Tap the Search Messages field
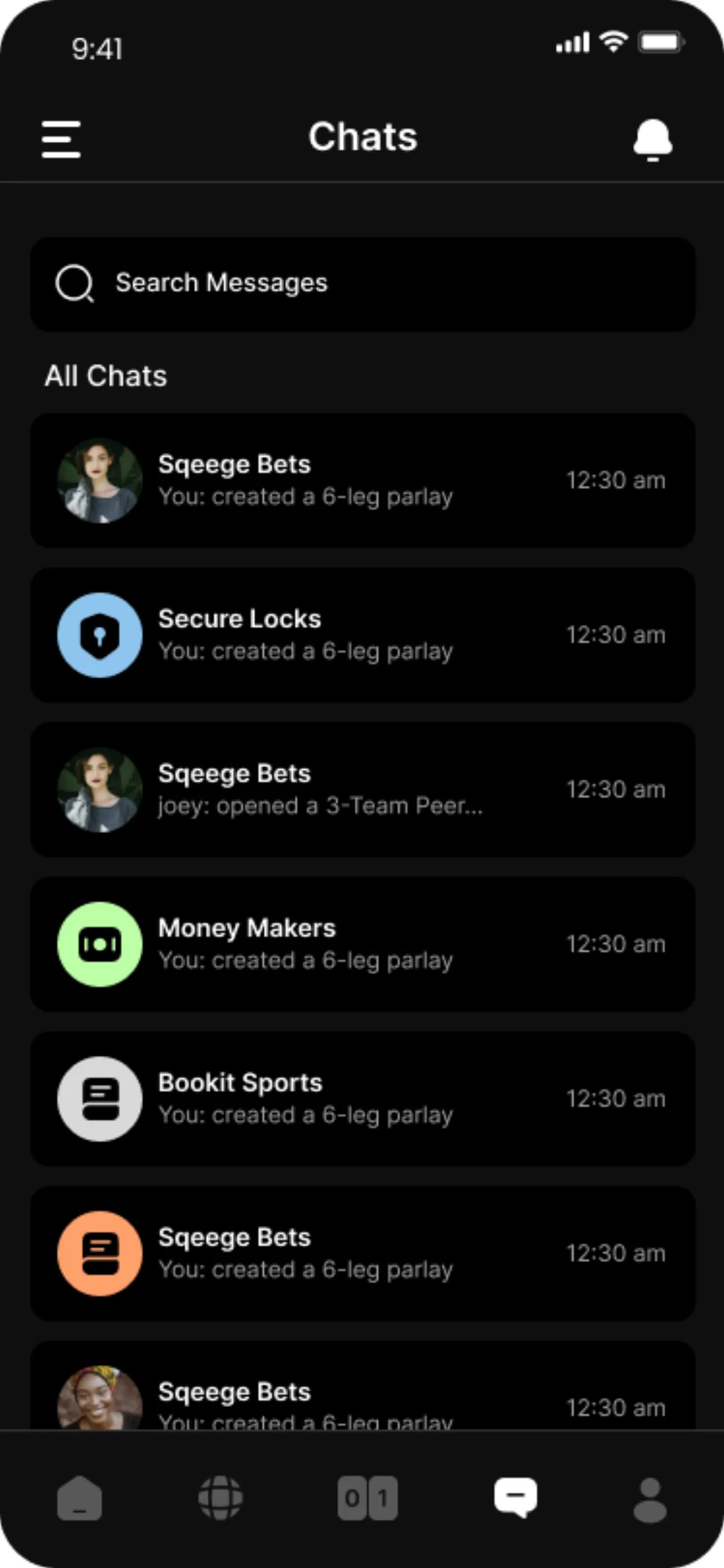The width and height of the screenshot is (724, 1568). (361, 283)
